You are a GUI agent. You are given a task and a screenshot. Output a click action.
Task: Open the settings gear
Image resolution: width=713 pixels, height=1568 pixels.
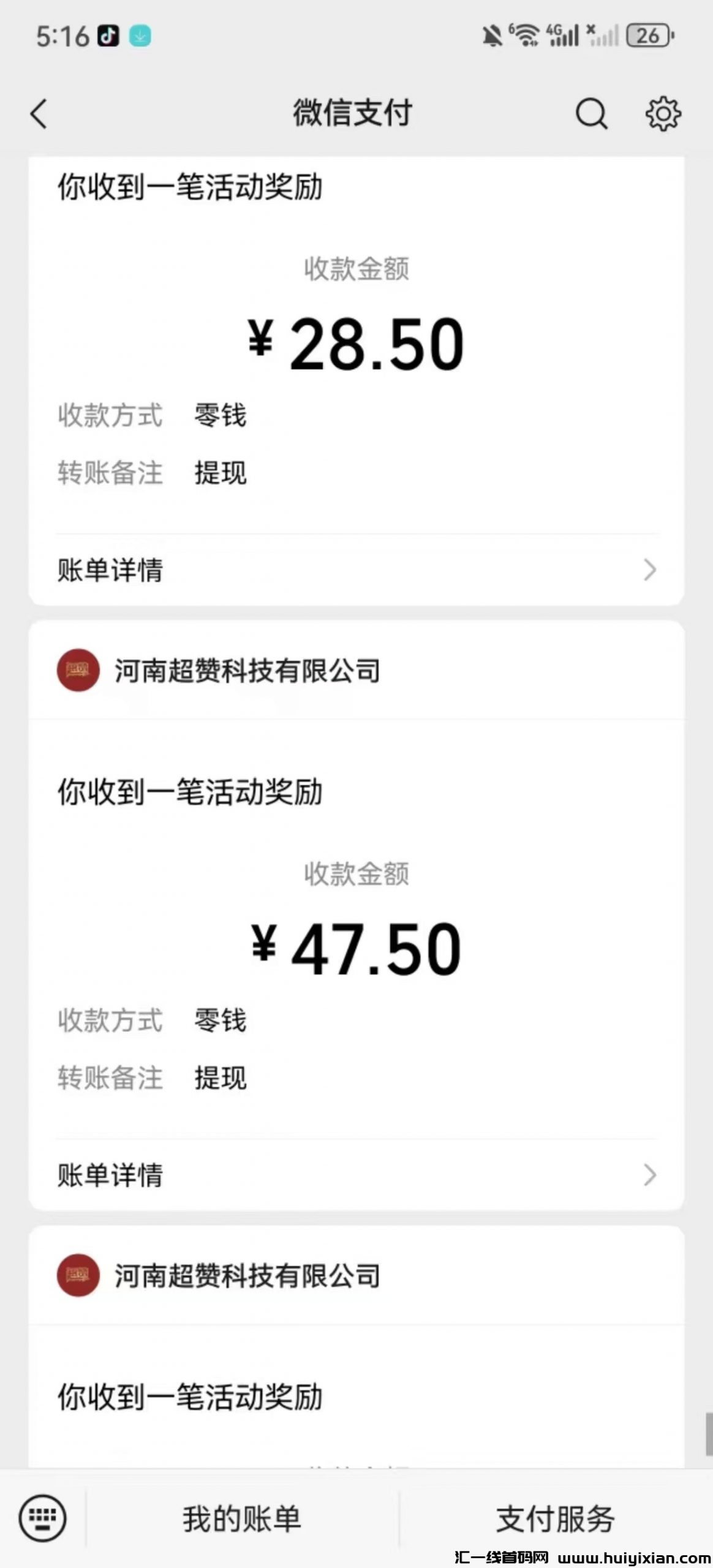tap(663, 114)
